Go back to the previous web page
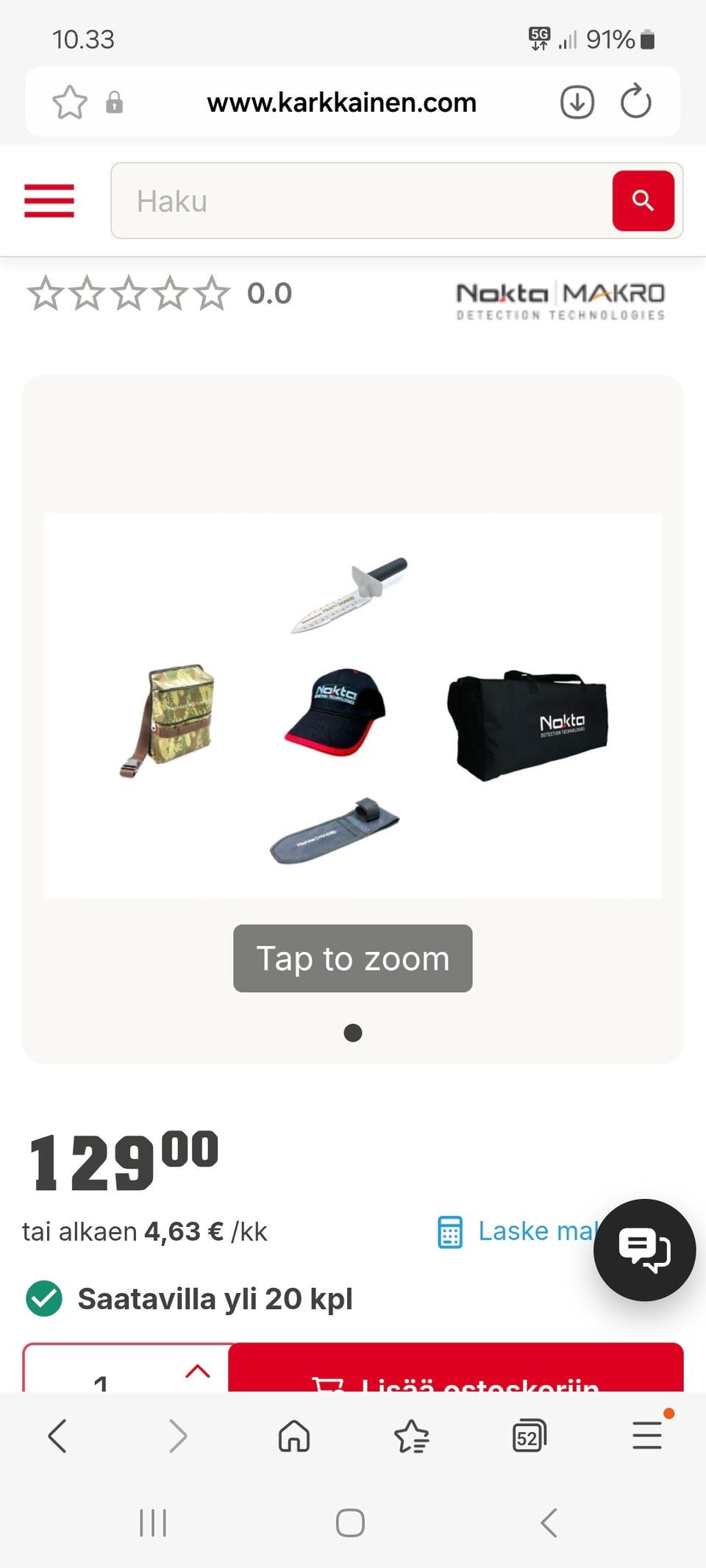This screenshot has height=1568, width=706. tap(57, 1436)
